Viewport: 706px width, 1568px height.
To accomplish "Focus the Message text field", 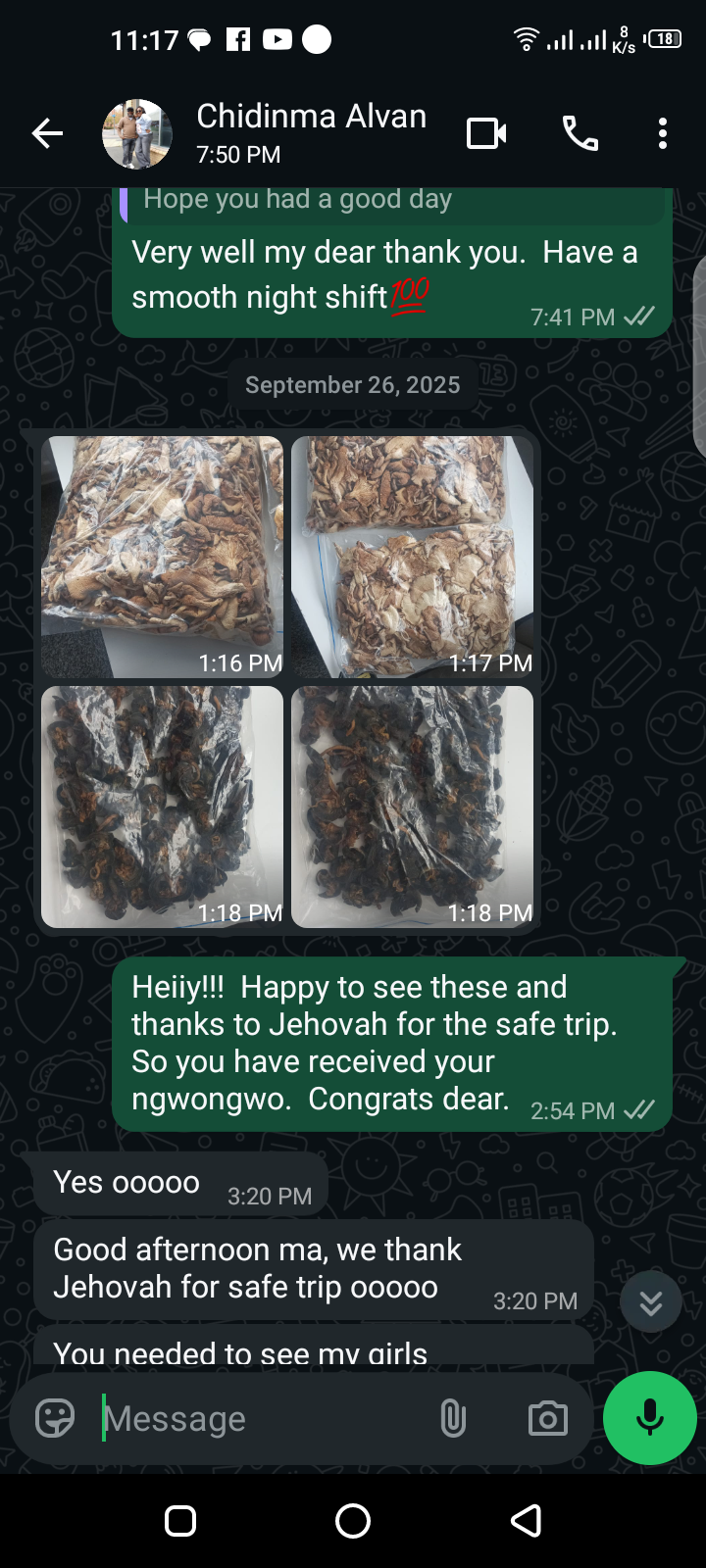I will (x=260, y=1418).
